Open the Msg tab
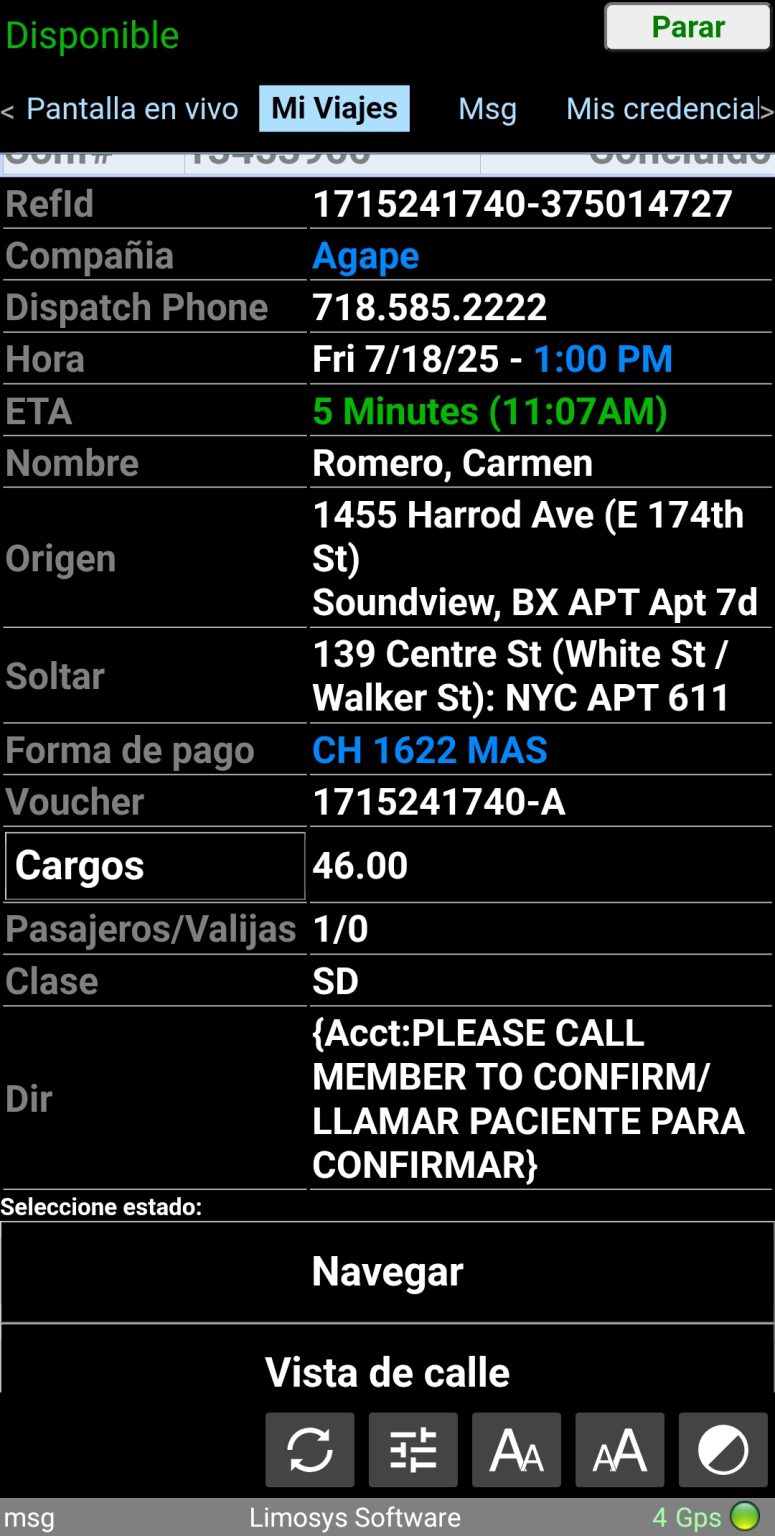Image resolution: width=775 pixels, height=1536 pixels. tap(487, 109)
